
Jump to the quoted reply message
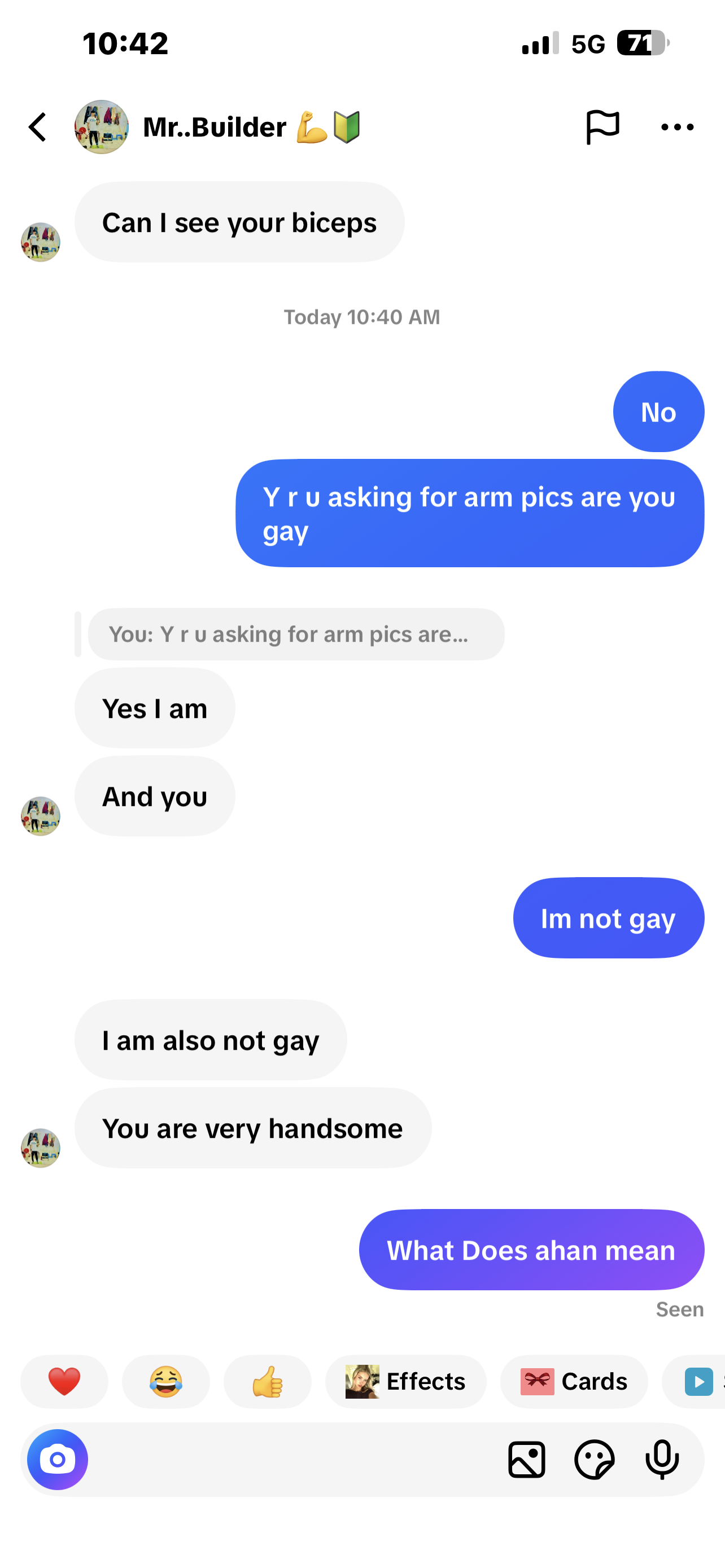[296, 634]
